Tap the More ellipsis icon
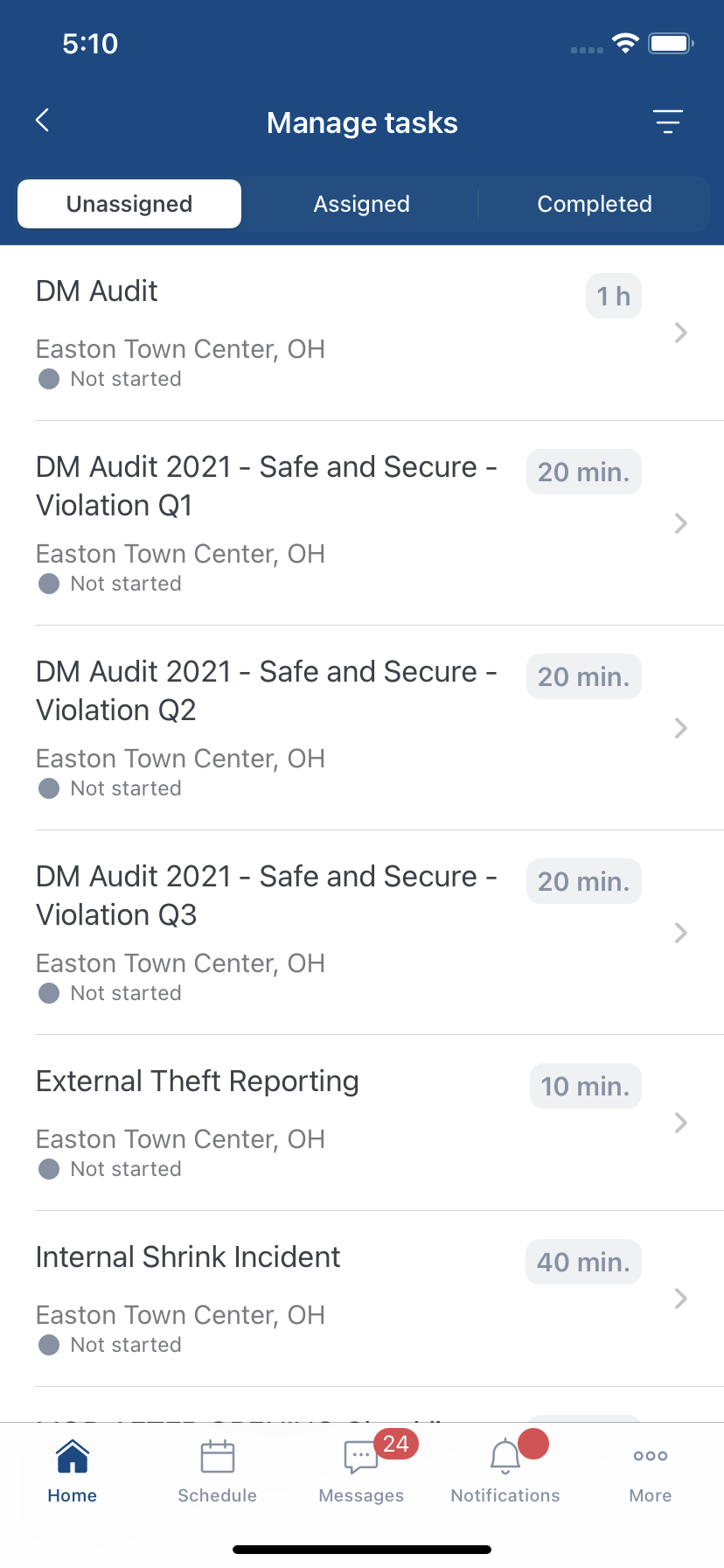 [649, 1454]
